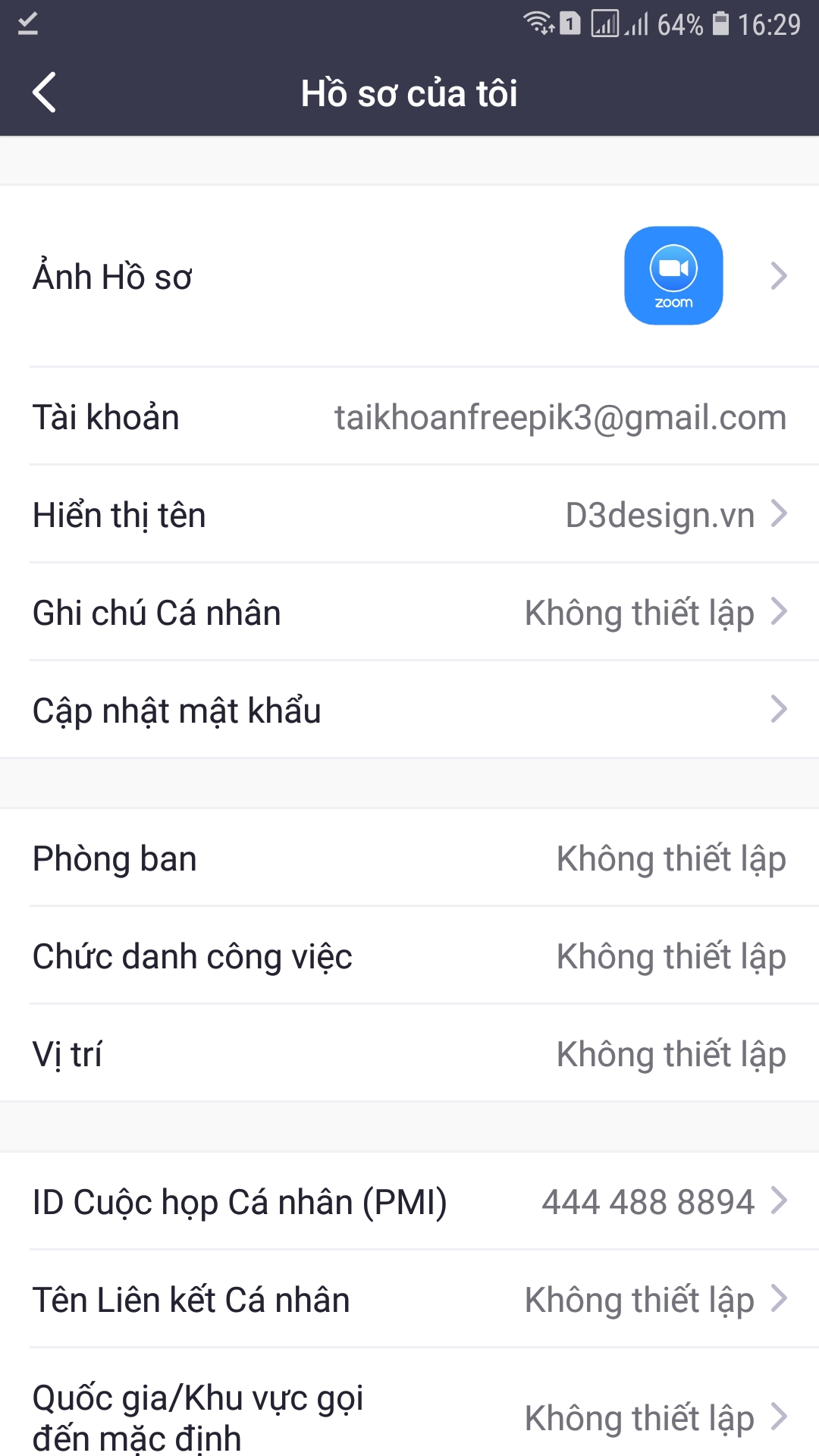The width and height of the screenshot is (819, 1456).
Task: Open ID Cuộc họp Cá nhân (PMI)
Action: click(x=409, y=1201)
